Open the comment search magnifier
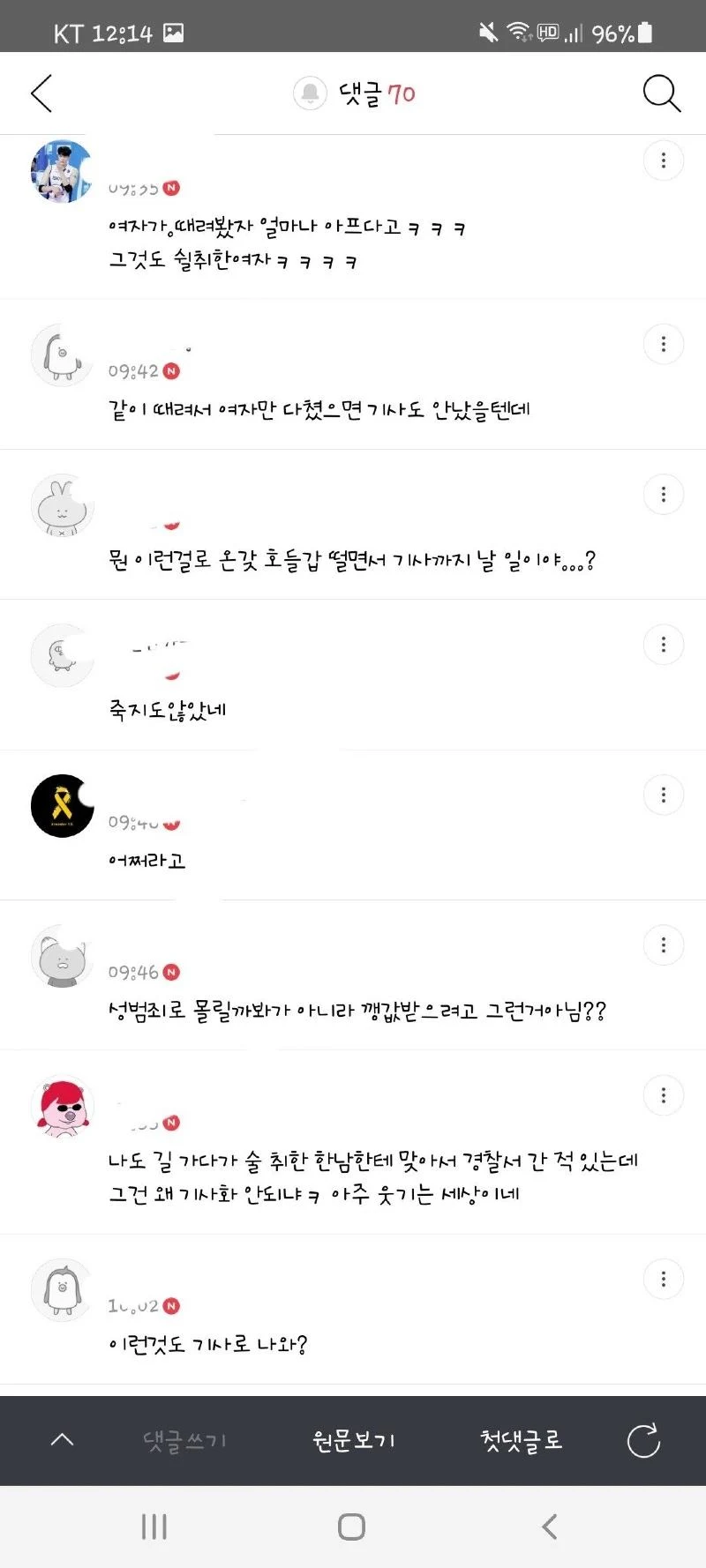This screenshot has width=706, height=1568. click(661, 93)
